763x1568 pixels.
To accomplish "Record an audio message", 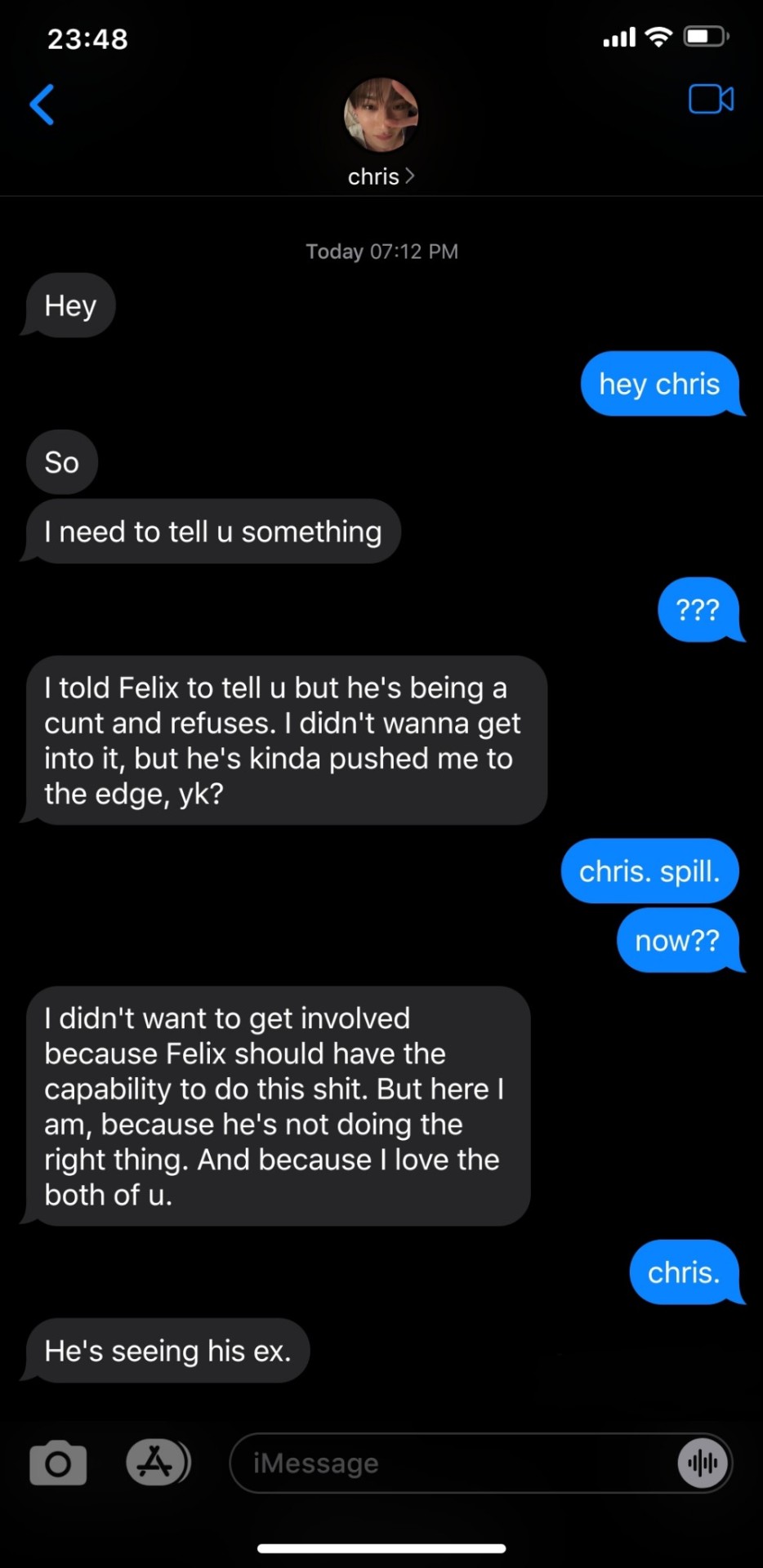I will pyautogui.click(x=702, y=1463).
